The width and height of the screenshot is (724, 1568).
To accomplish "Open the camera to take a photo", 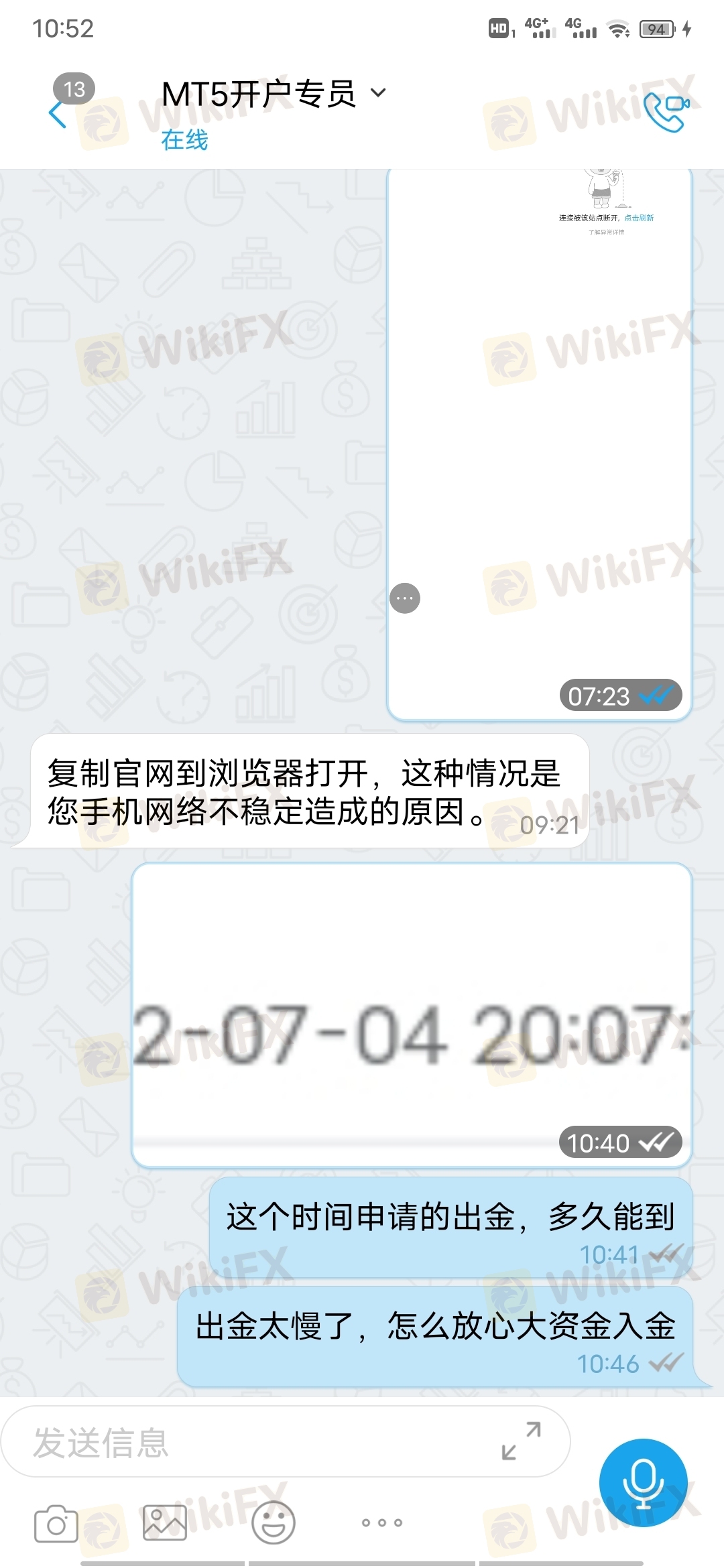I will coord(56,1523).
